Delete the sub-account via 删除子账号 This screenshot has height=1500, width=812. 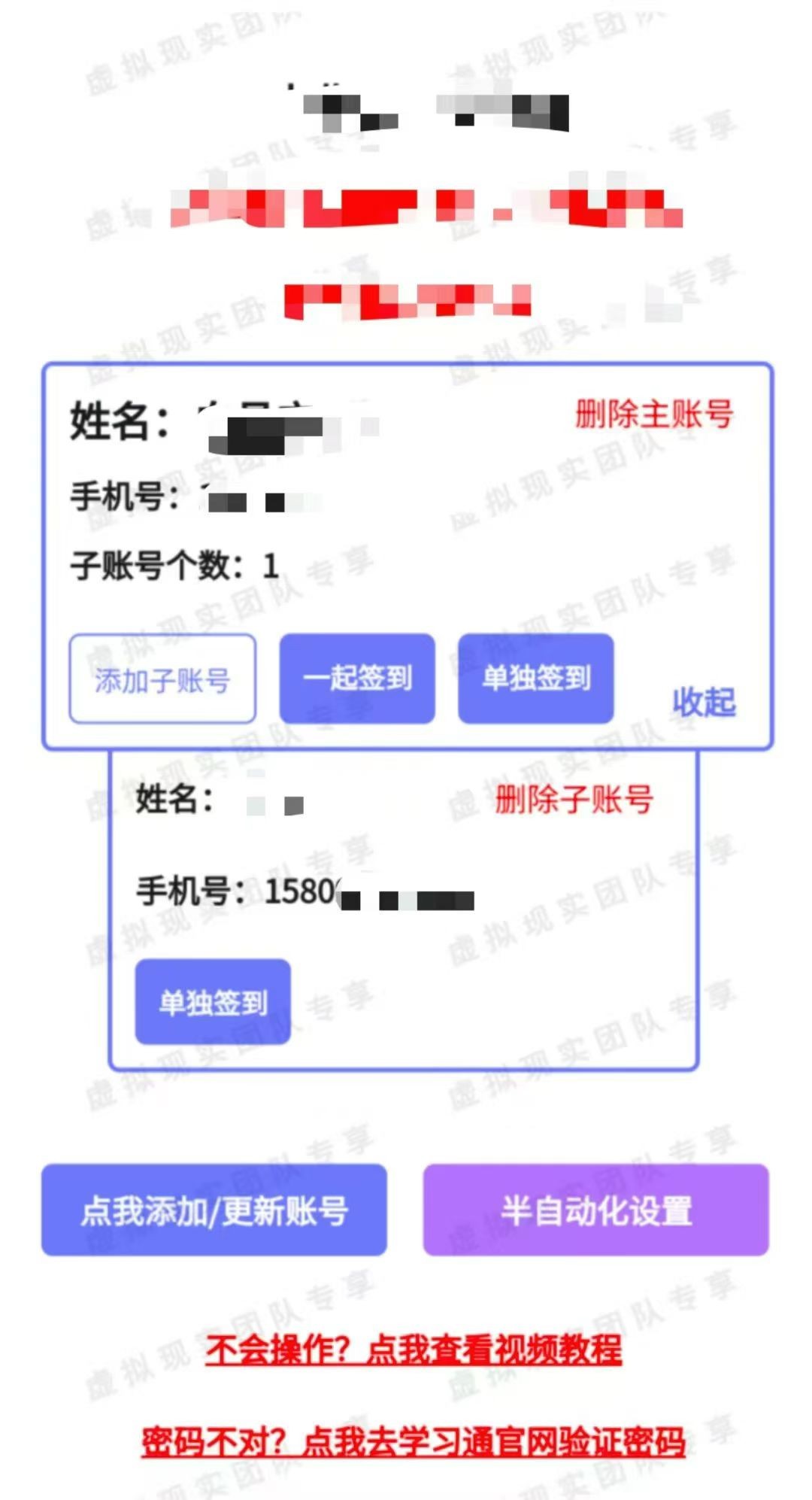pyautogui.click(x=574, y=799)
